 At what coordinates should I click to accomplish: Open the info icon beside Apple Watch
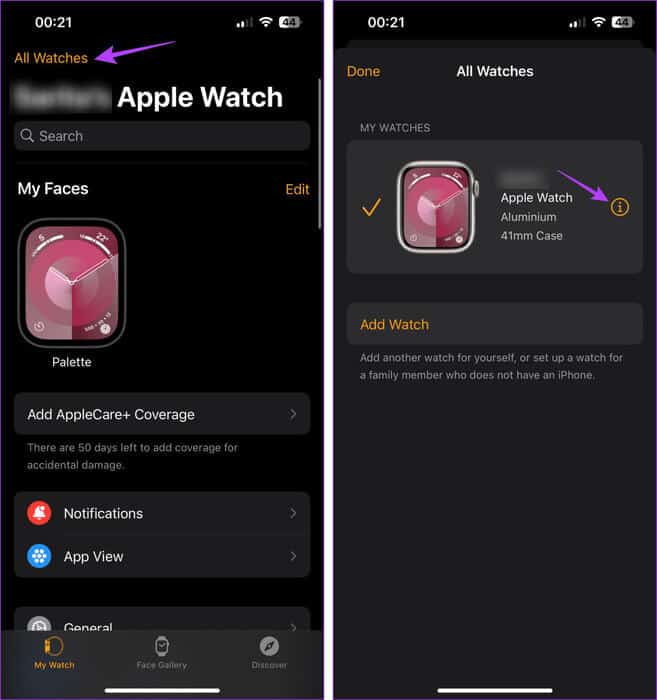620,207
